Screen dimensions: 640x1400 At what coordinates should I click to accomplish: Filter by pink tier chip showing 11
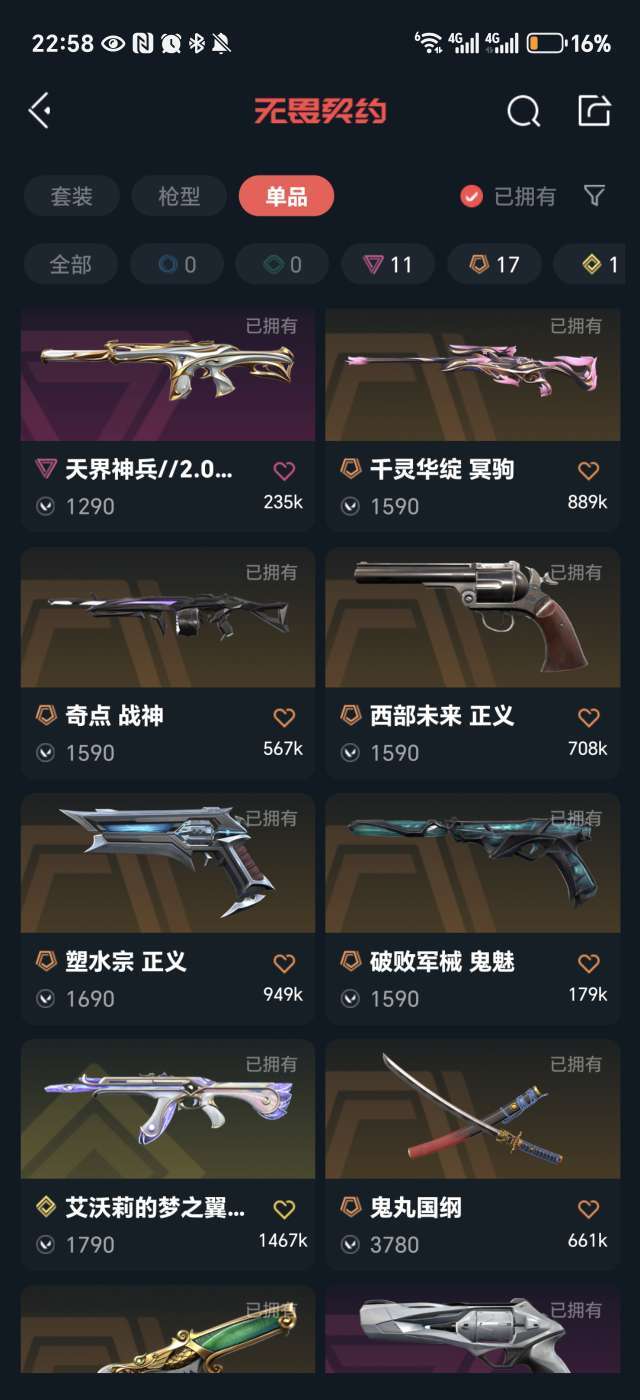[x=388, y=265]
